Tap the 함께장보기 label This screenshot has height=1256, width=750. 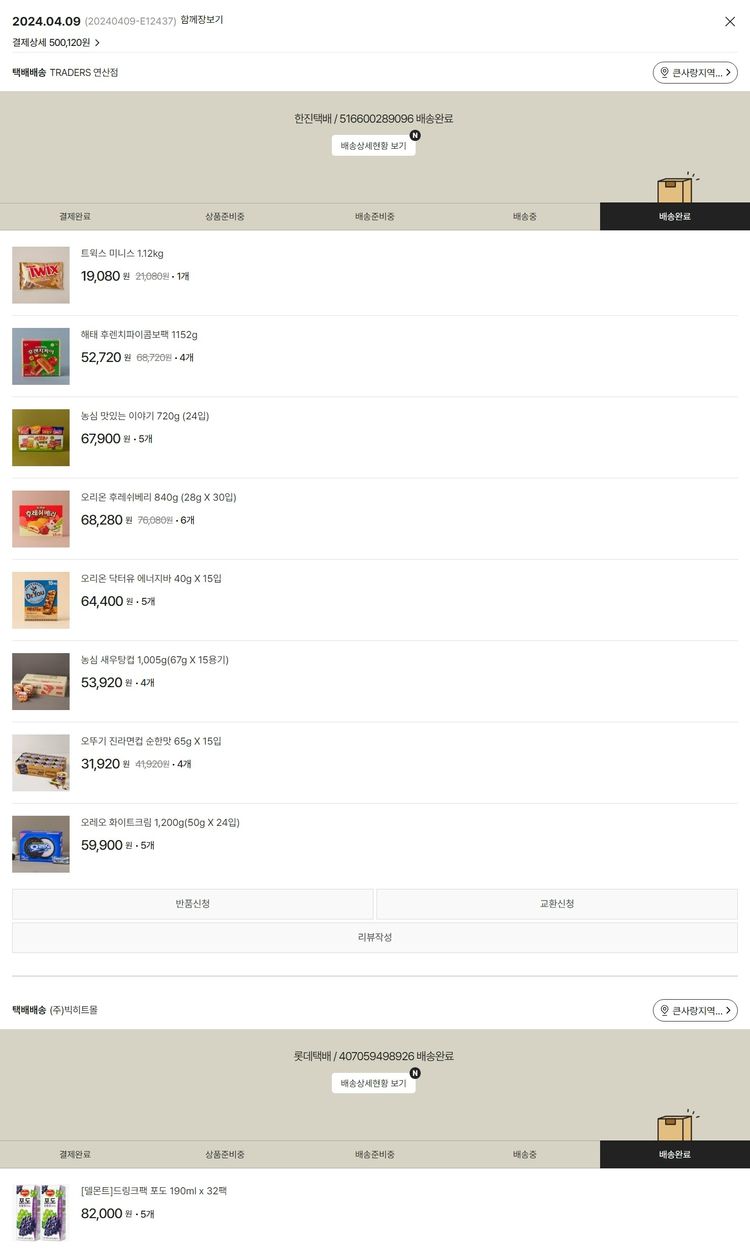pyautogui.click(x=202, y=20)
